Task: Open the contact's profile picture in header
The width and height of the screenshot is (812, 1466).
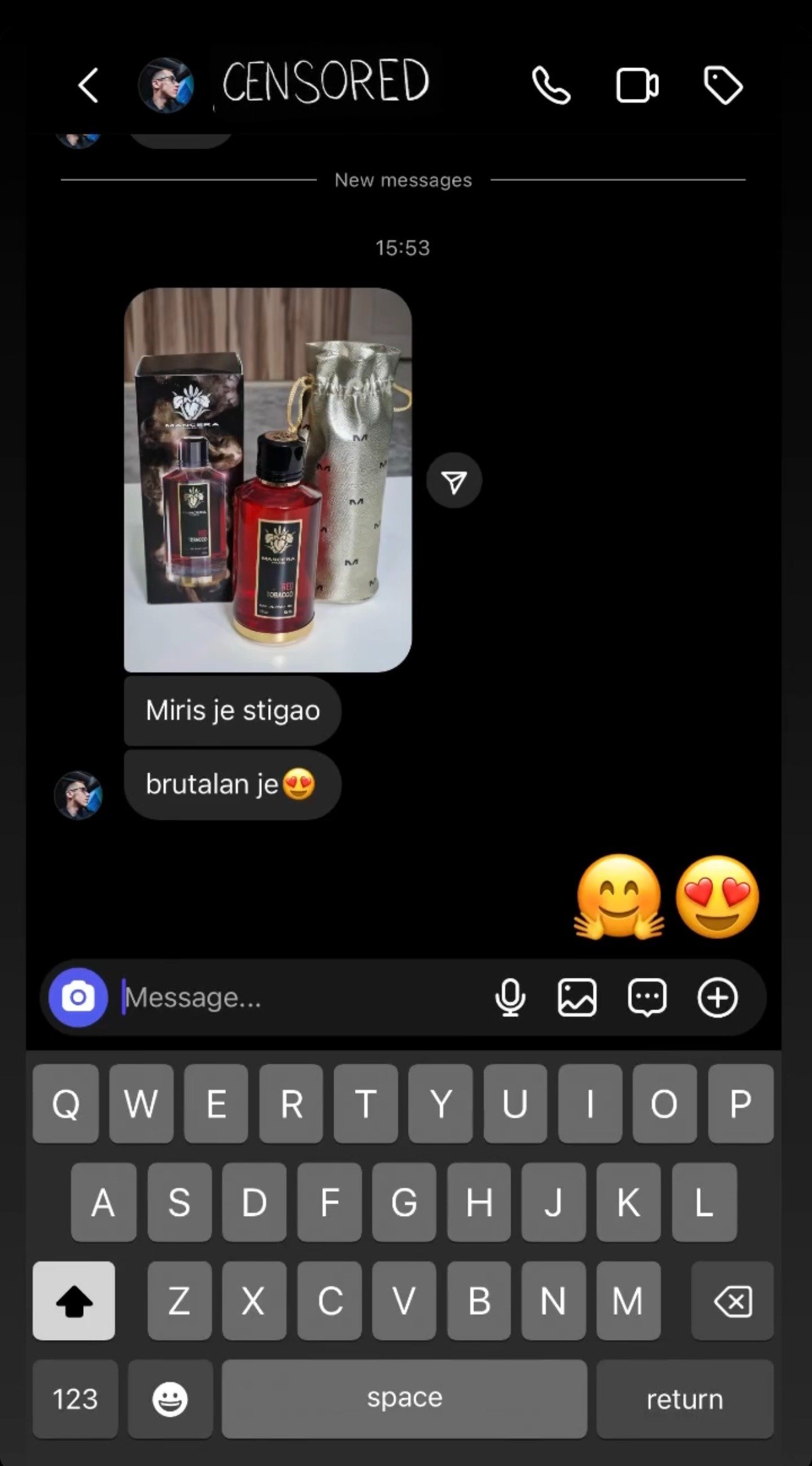Action: [x=166, y=85]
